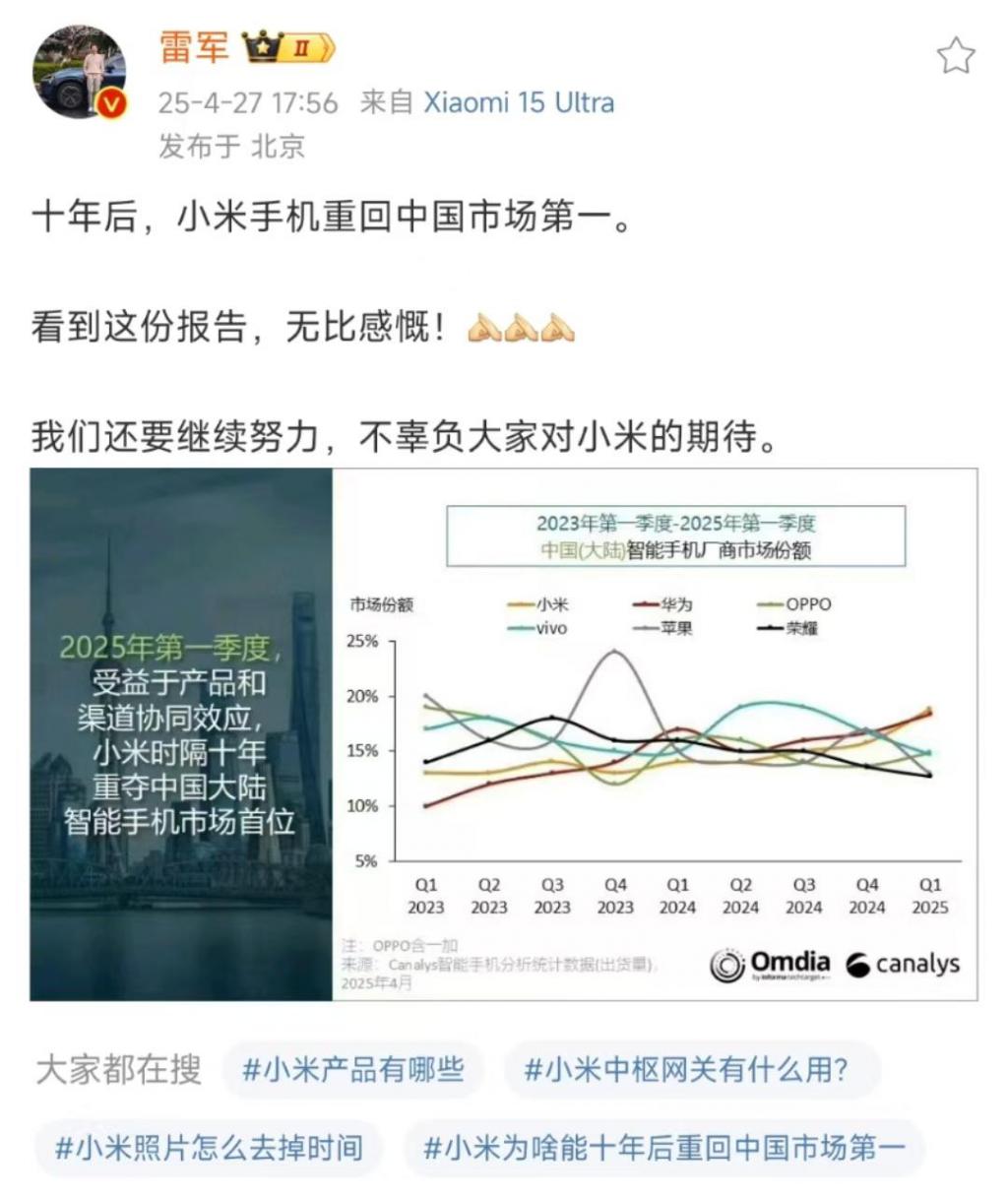Search topic #小米为啥能十年后重回中国市场第一
Screen dimensions: 1008x1196
[x=664, y=1148]
